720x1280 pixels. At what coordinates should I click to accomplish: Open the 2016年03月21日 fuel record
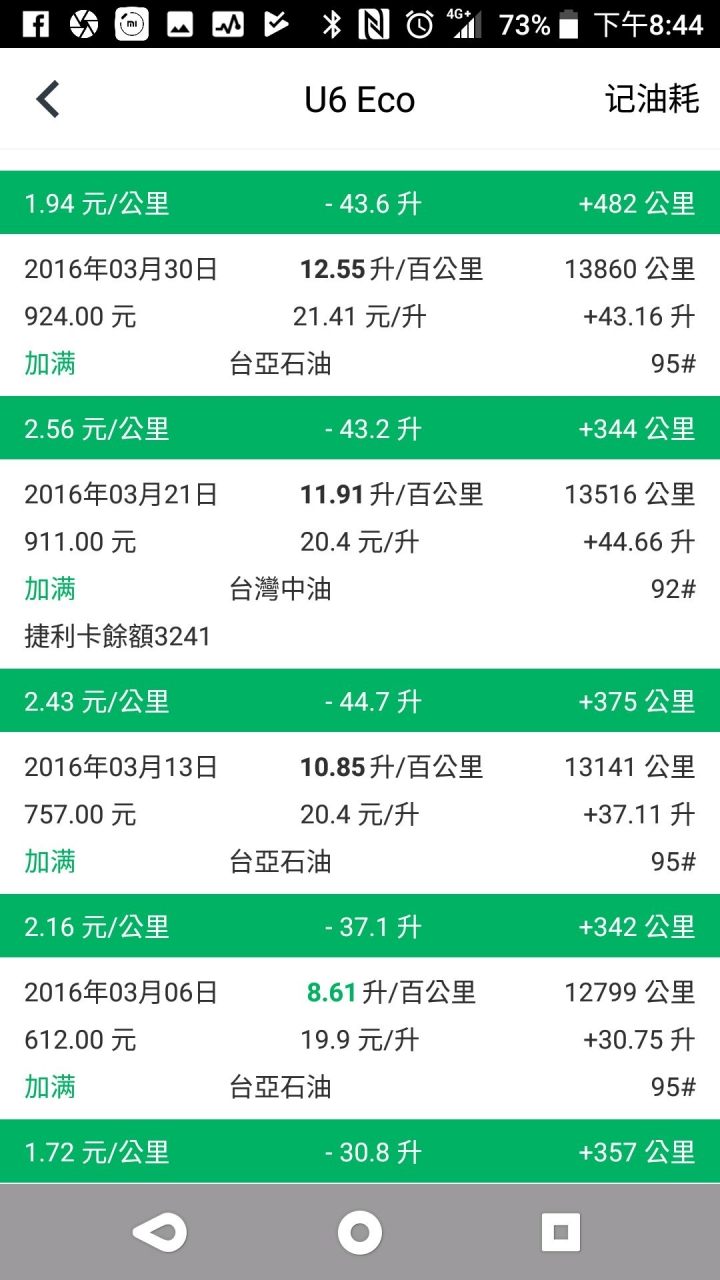point(360,564)
